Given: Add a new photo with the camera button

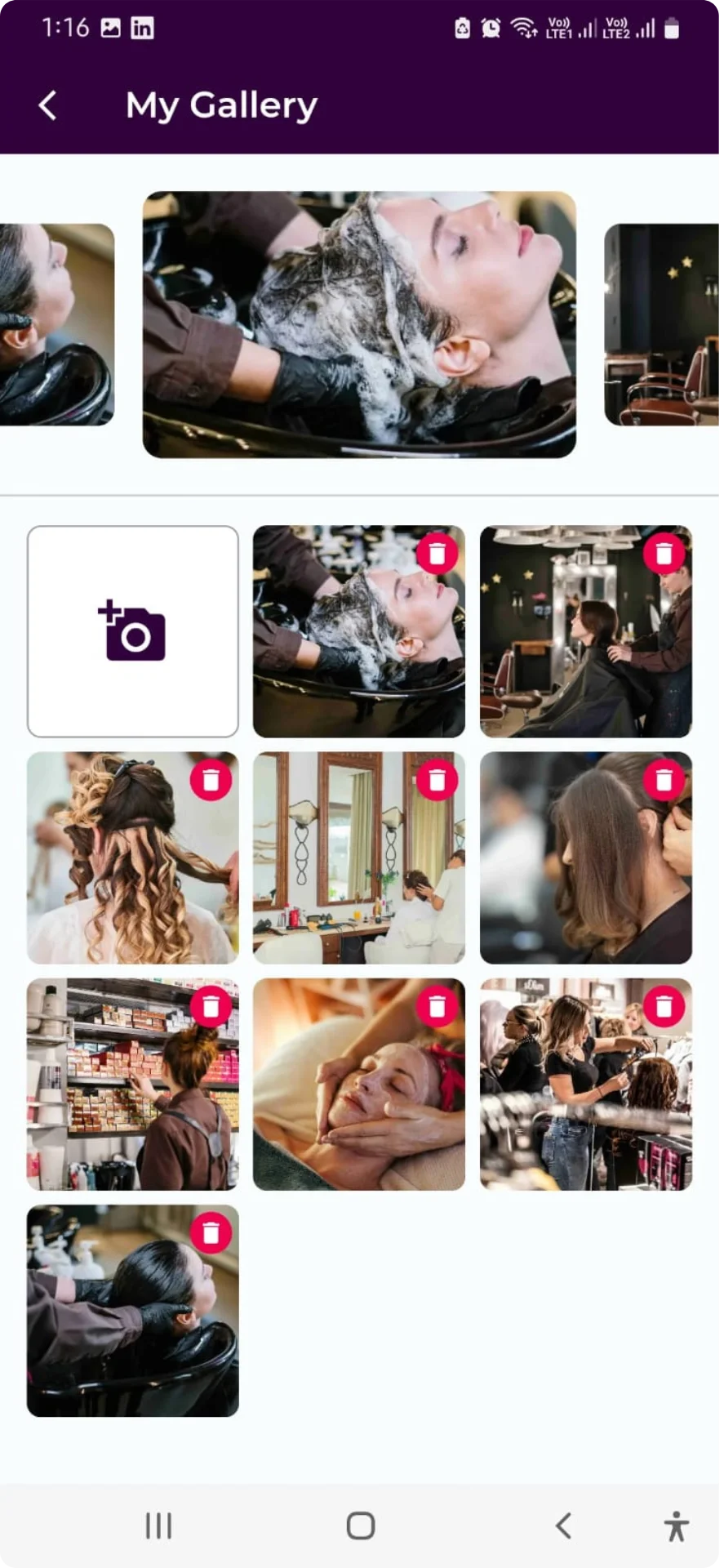Looking at the screenshot, I should (x=132, y=631).
